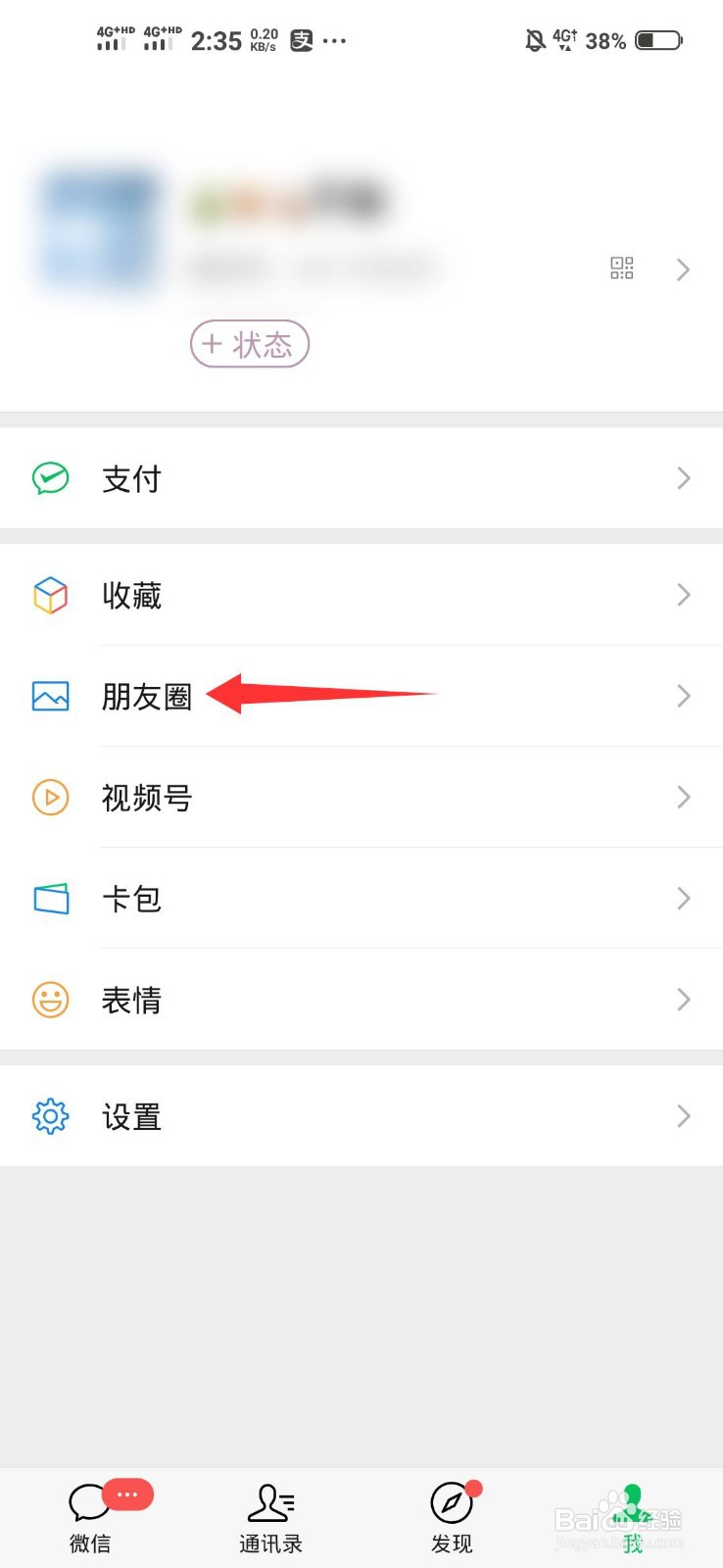The height and width of the screenshot is (1568, 723).
Task: Expand profile details via top chevron
Action: pos(683,269)
